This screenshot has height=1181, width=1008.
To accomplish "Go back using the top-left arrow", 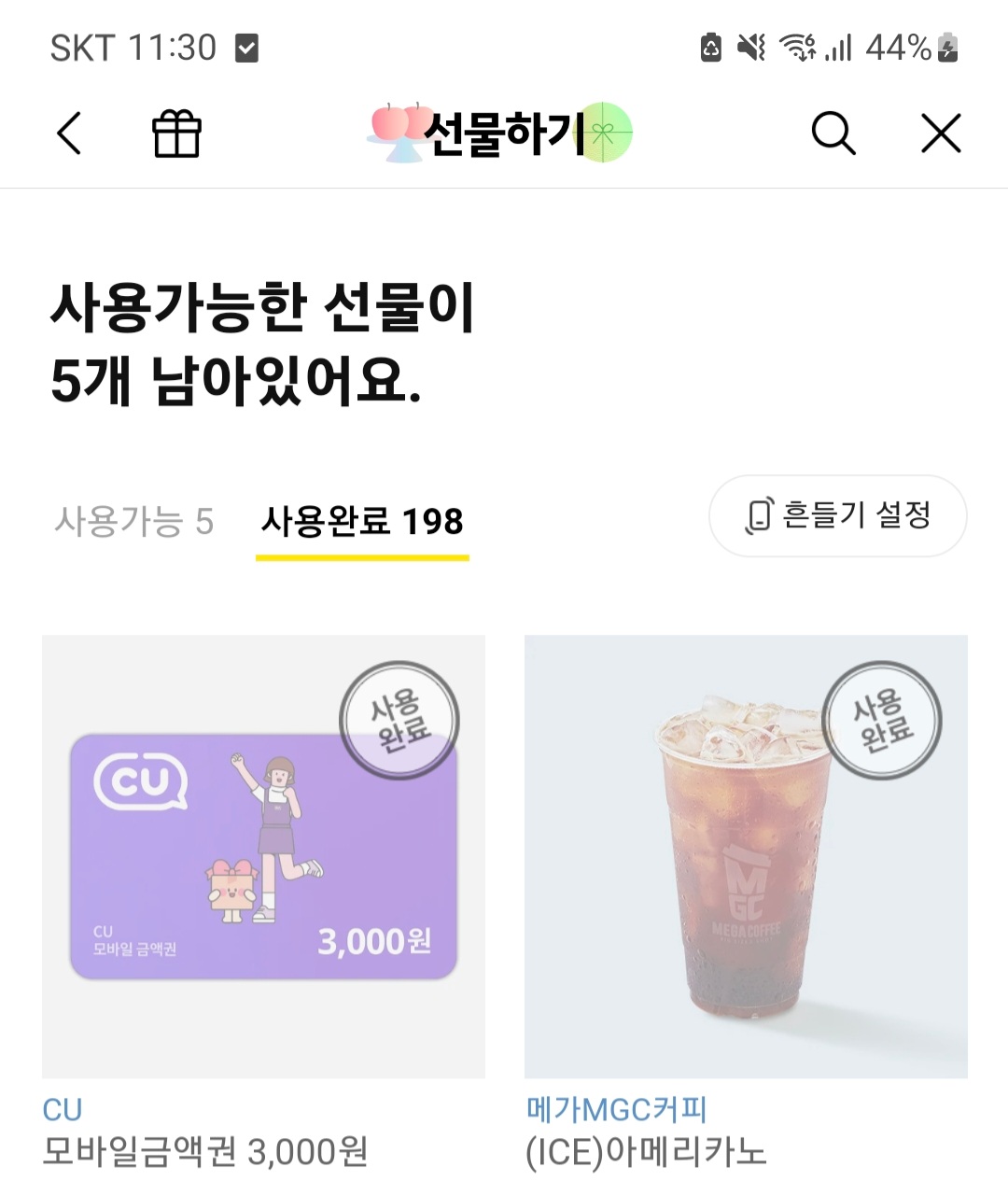I will (x=70, y=134).
